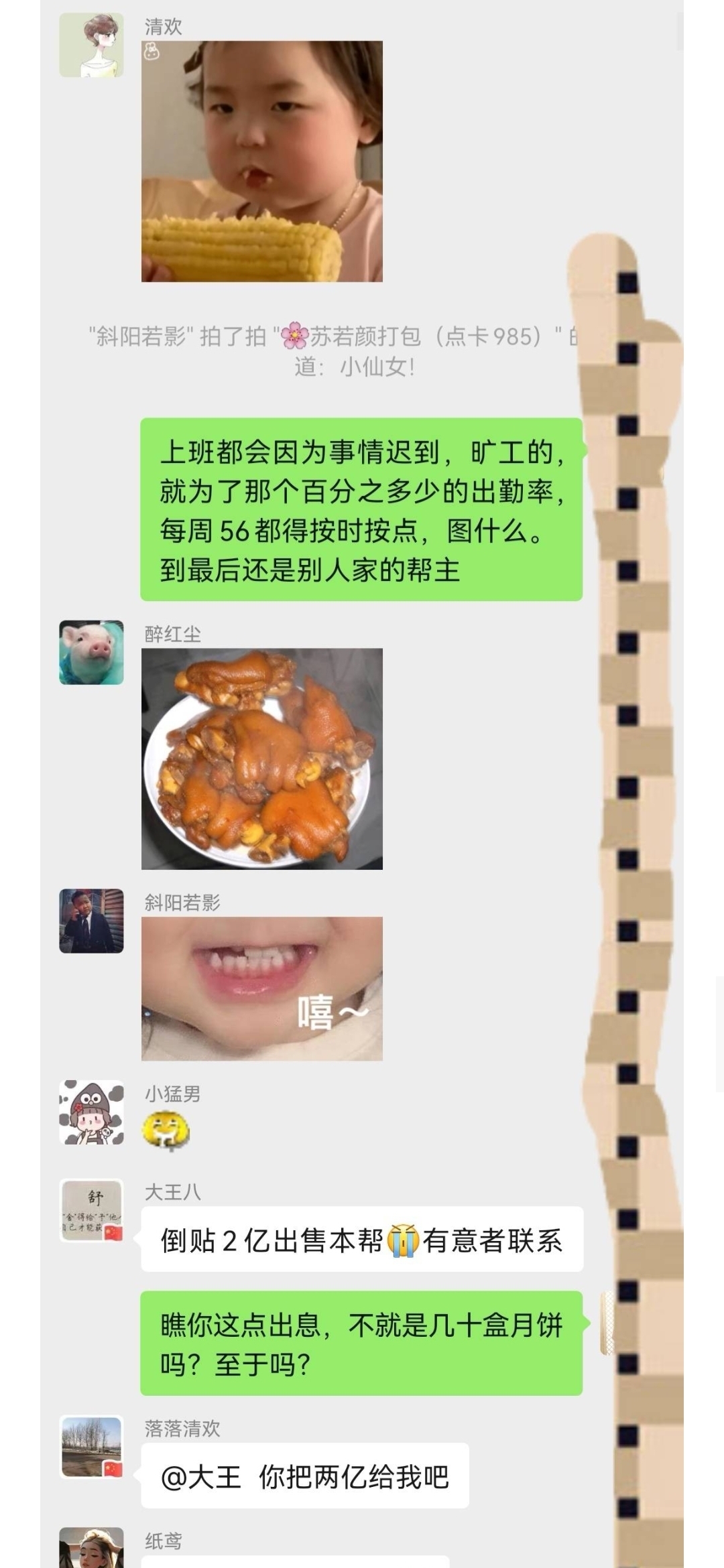View the smiling teeth sticker from 斜阳若影
The image size is (724, 1568).
click(261, 988)
